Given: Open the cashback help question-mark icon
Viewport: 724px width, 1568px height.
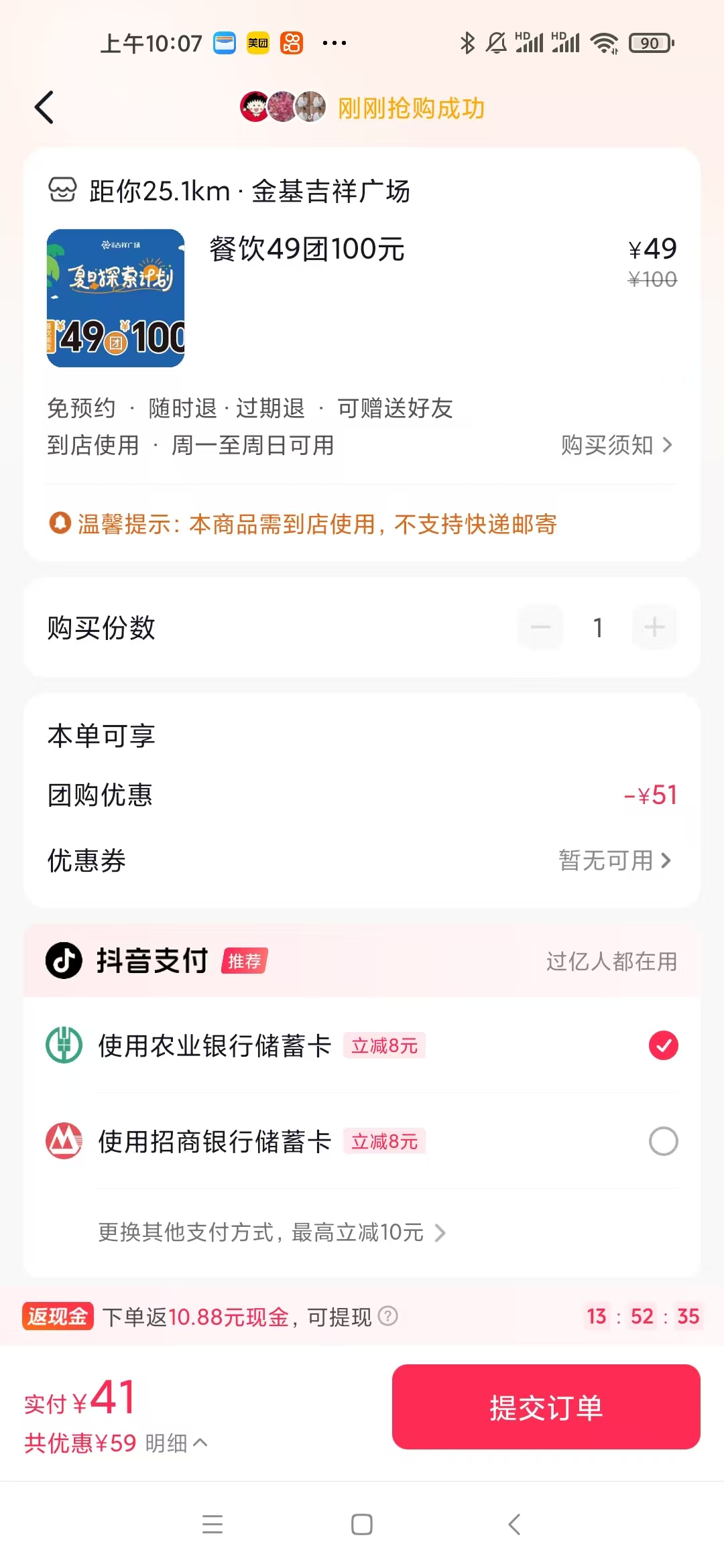Looking at the screenshot, I should click(388, 1316).
